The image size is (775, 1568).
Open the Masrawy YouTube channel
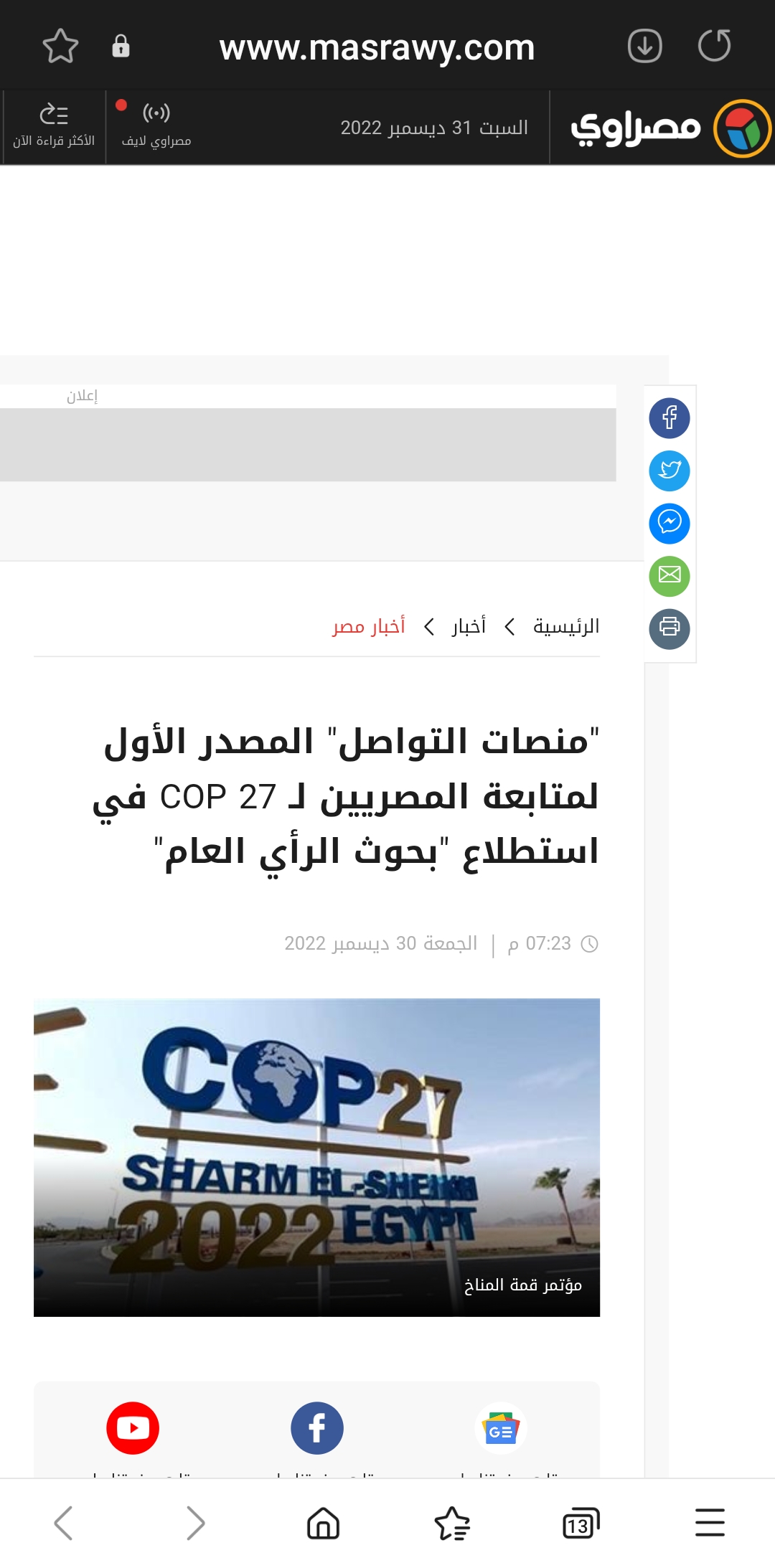(x=133, y=1428)
